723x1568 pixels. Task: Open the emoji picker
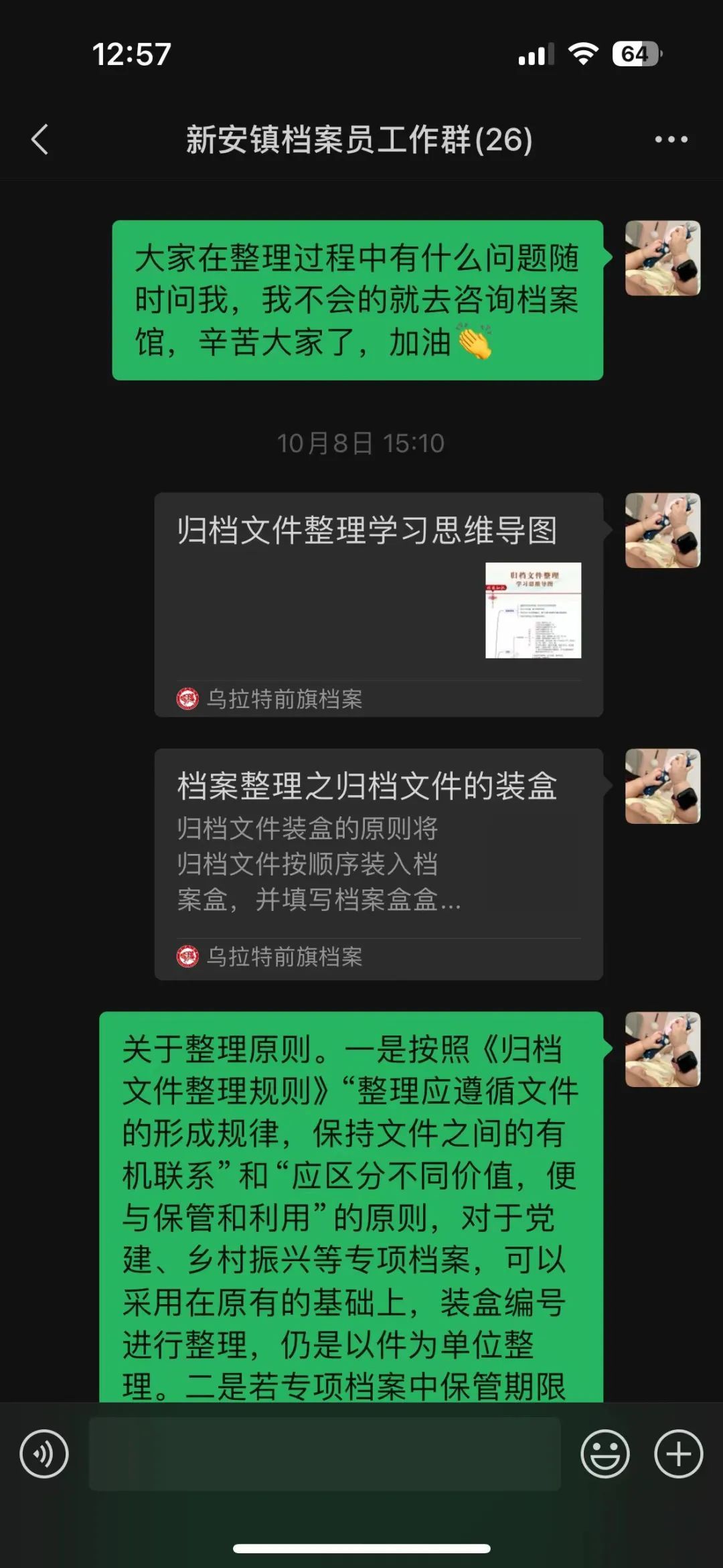pos(605,1453)
